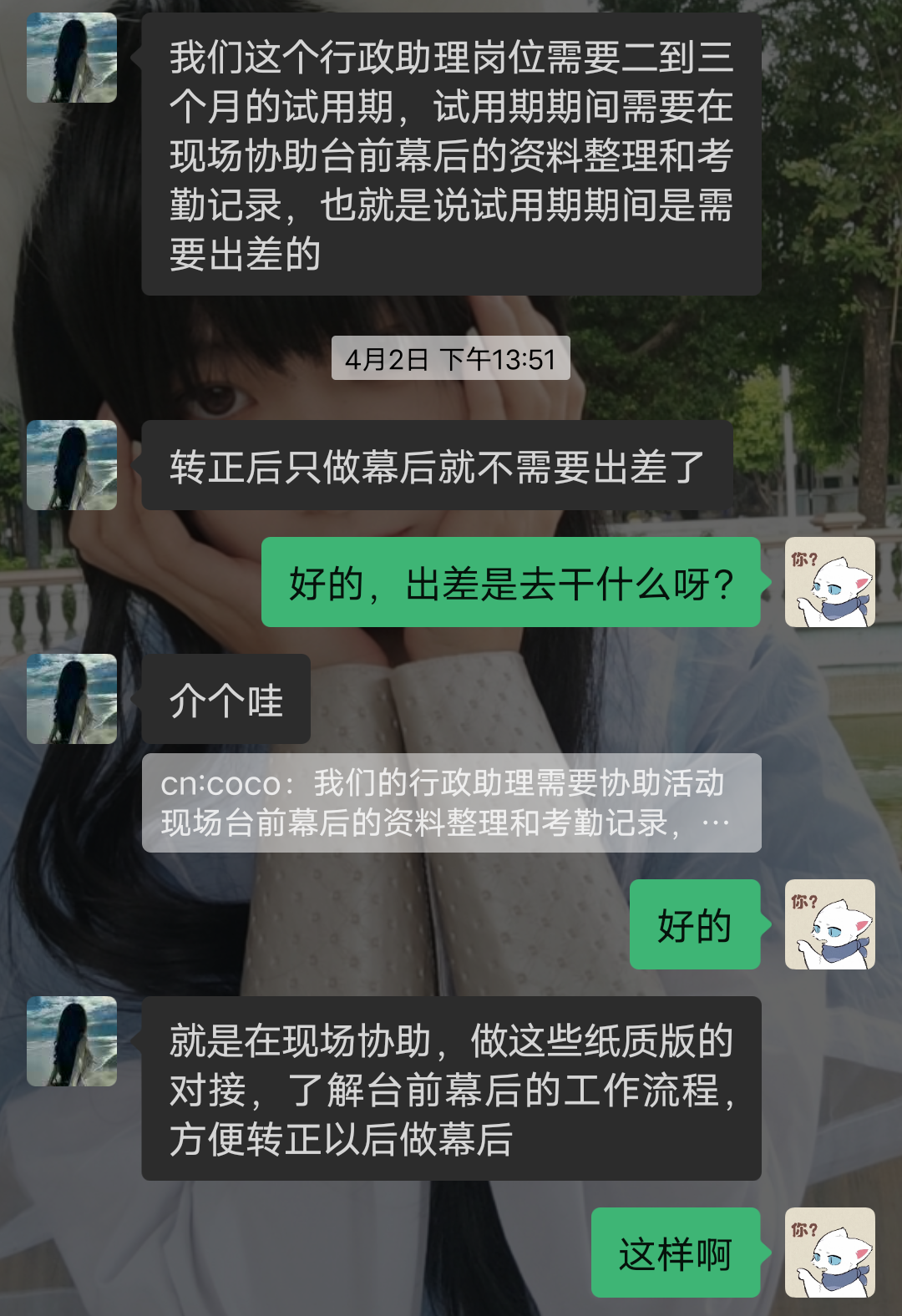Open sender's avatar beside "转正后只做幕后就不需要出差了"
This screenshot has width=902, height=1316.
coord(72,465)
